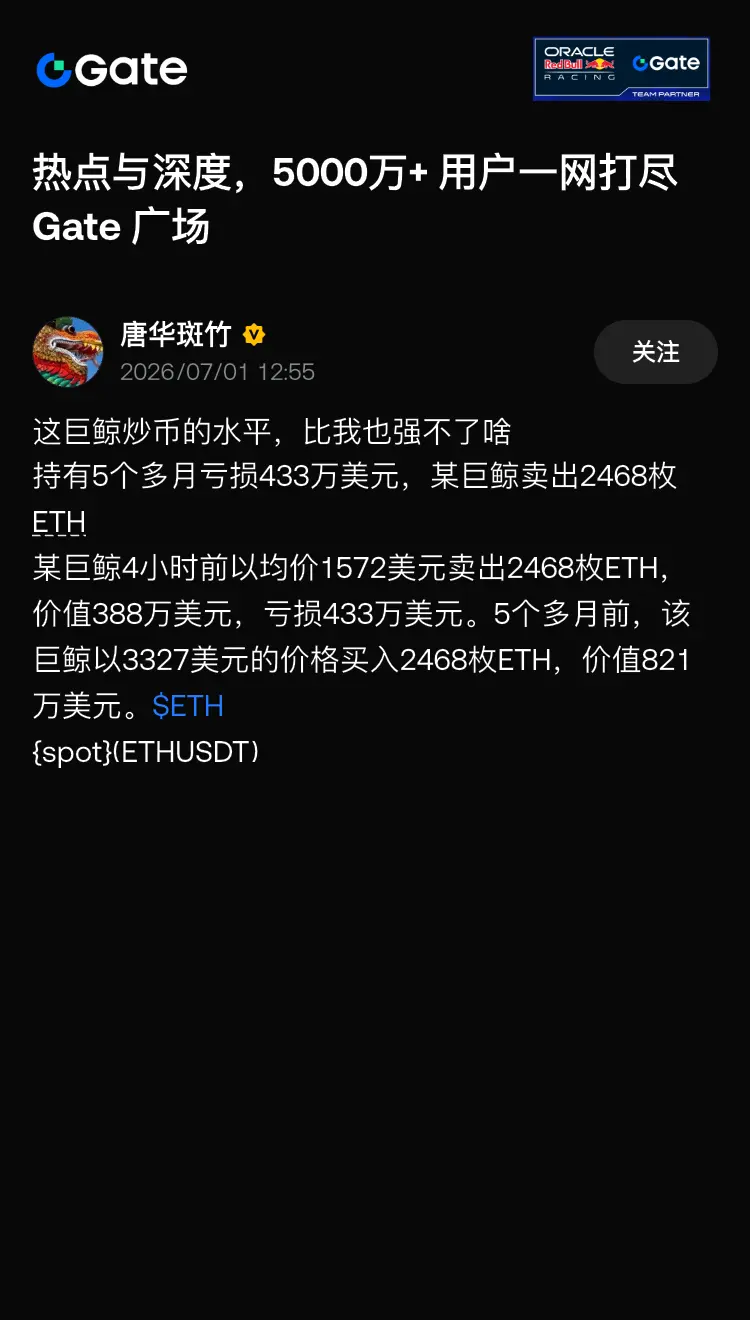This screenshot has width=750, height=1320.
Task: Tap the Gate logo in header
Action: pyautogui.click(x=112, y=70)
